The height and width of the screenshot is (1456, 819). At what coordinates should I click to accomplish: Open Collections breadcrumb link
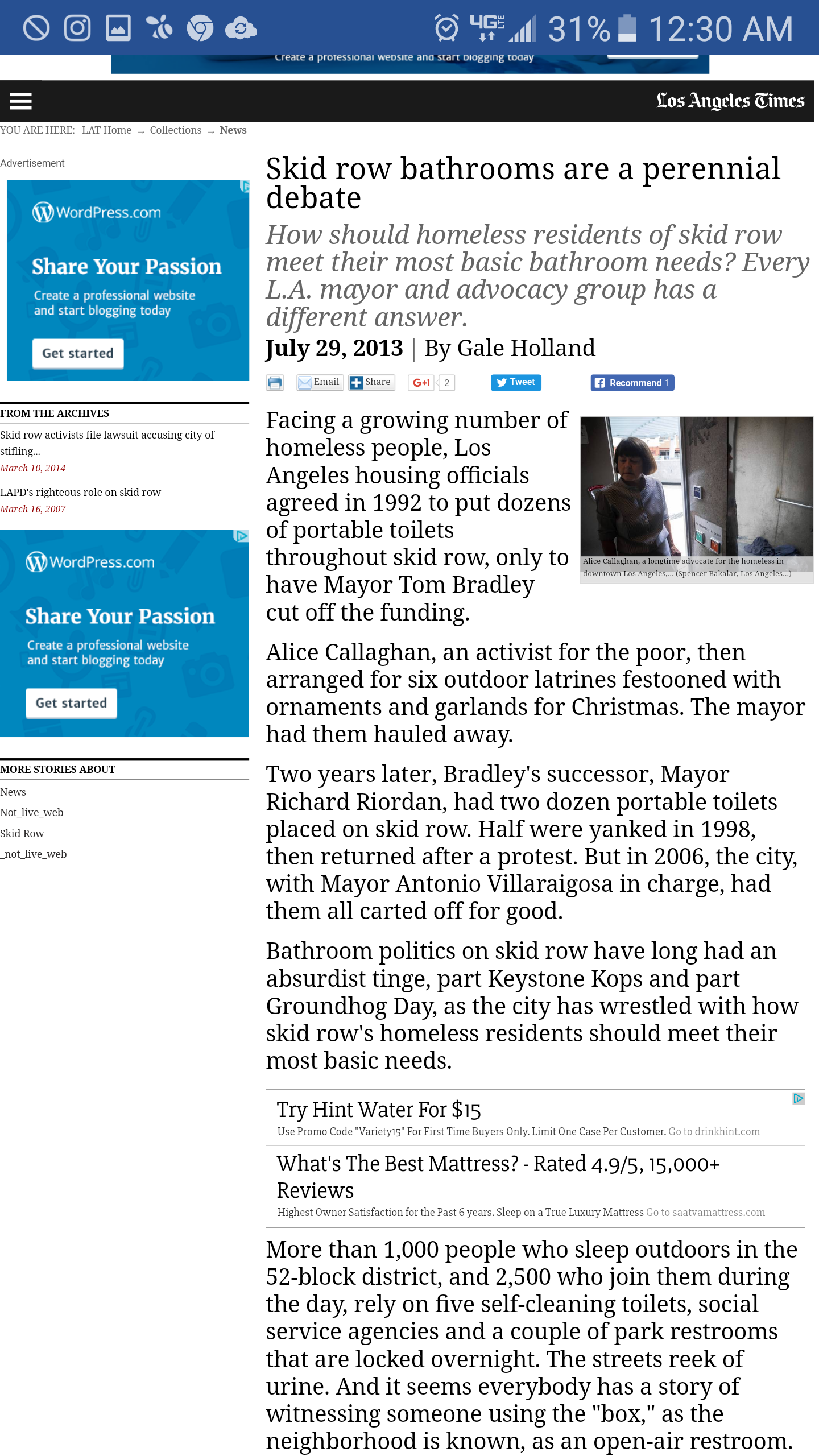click(x=175, y=130)
